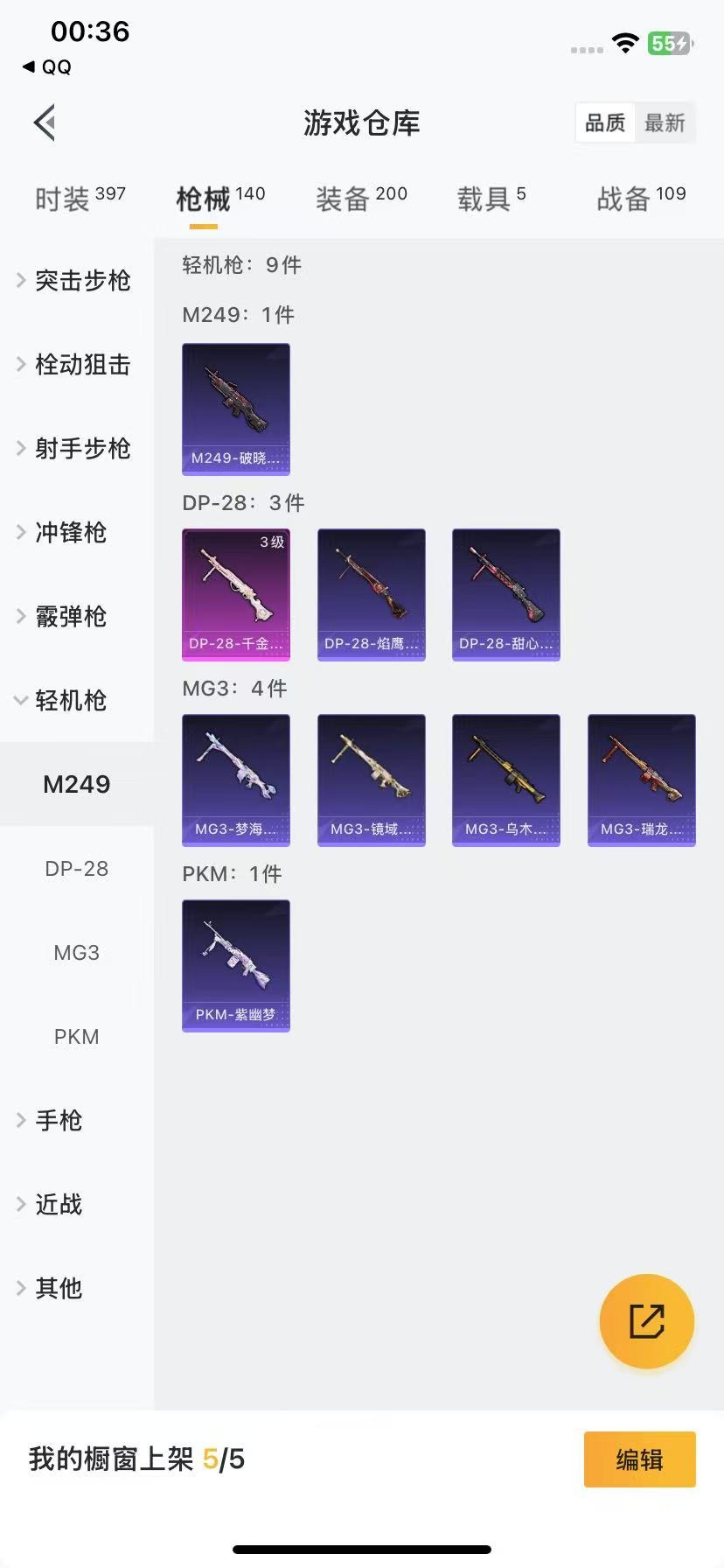Go back using the top-left arrow

pos(45,122)
